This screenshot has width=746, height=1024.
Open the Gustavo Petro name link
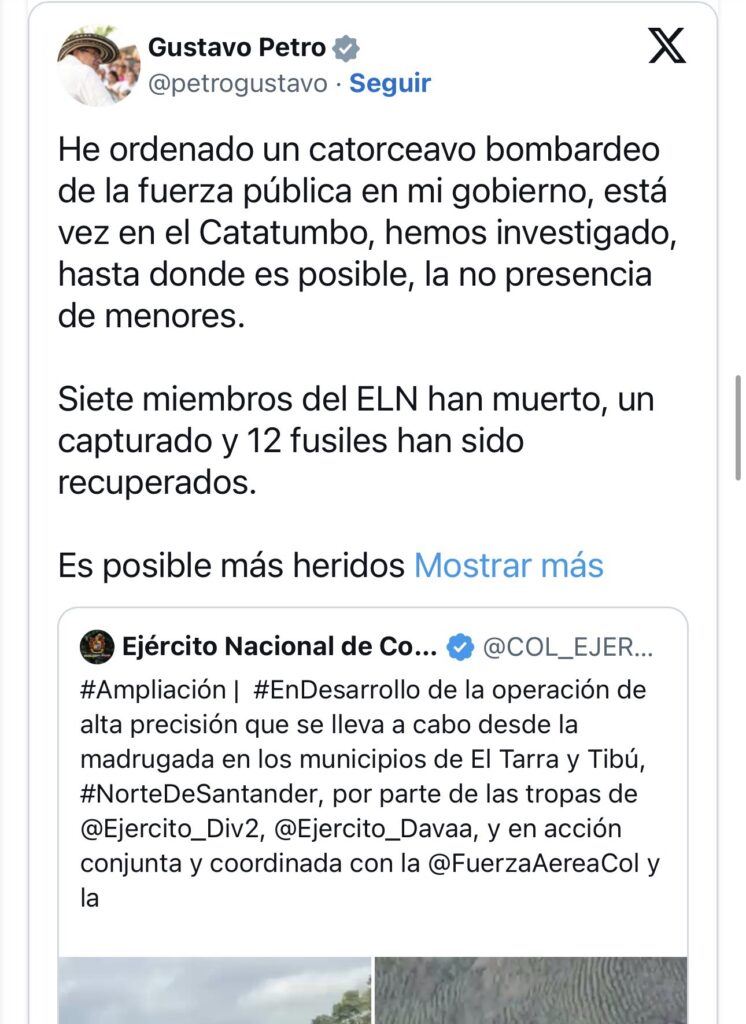coord(238,47)
